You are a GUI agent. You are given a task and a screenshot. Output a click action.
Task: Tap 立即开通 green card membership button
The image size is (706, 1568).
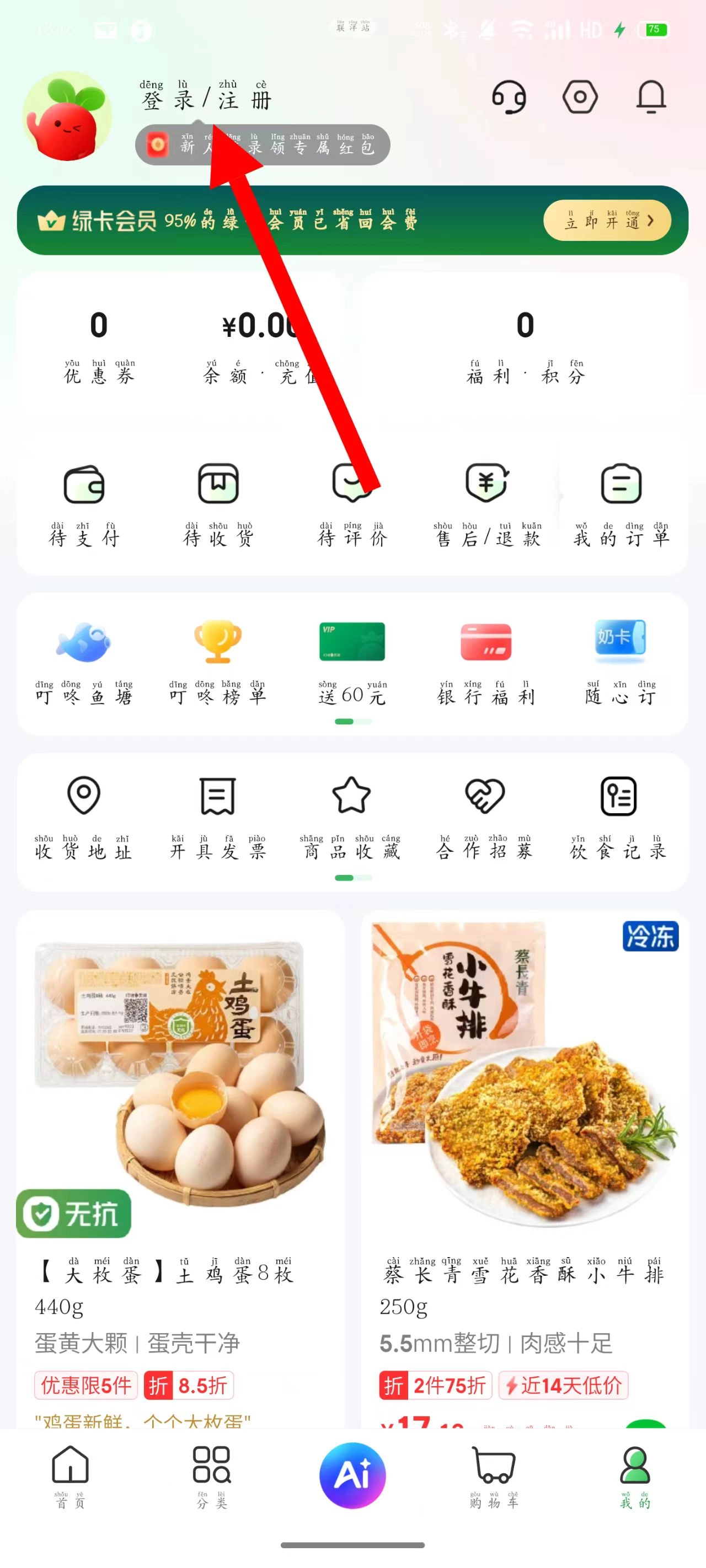click(607, 221)
